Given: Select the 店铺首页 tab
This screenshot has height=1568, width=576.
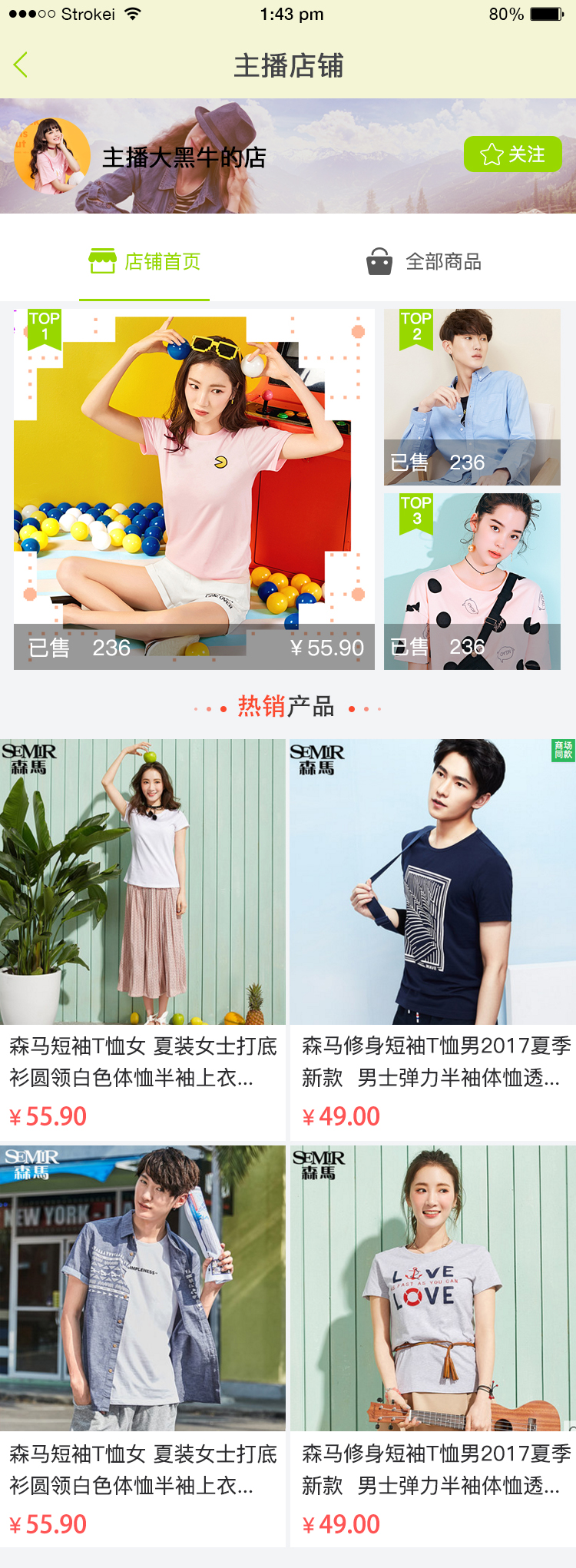Looking at the screenshot, I should 144,262.
